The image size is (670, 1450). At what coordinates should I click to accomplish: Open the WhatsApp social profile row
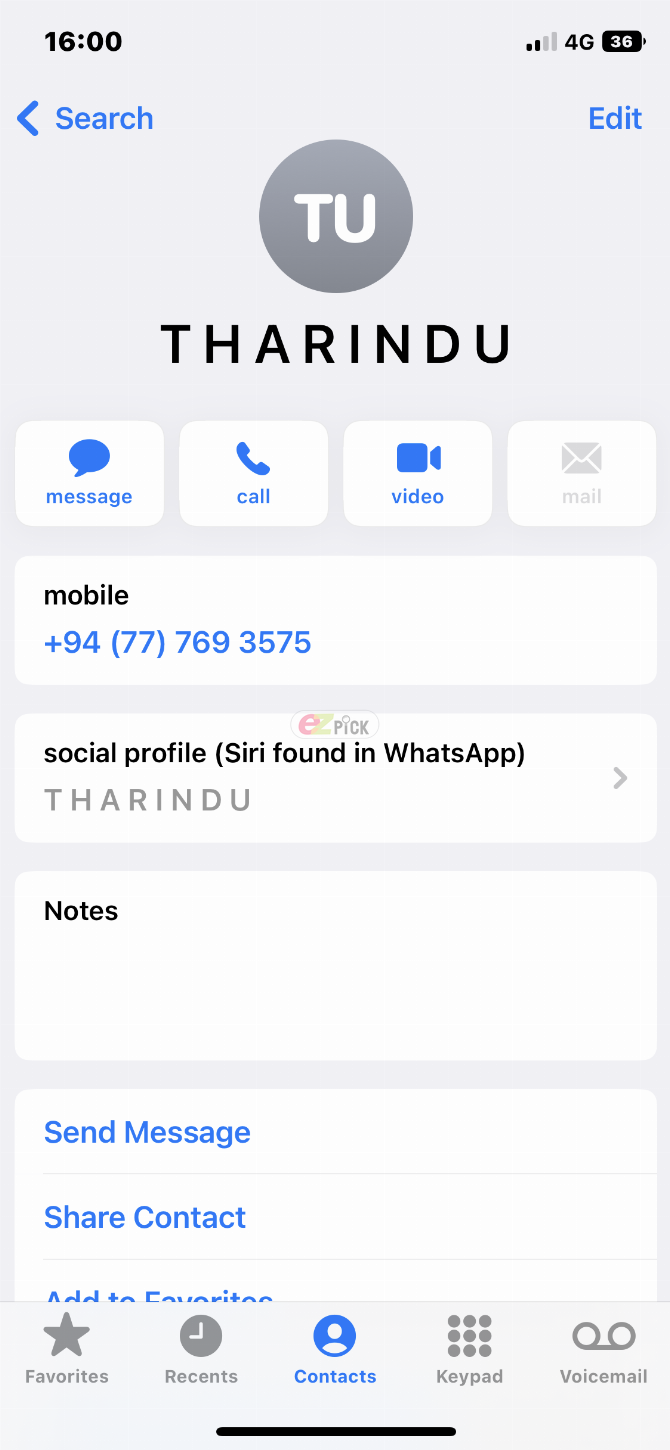click(335, 777)
